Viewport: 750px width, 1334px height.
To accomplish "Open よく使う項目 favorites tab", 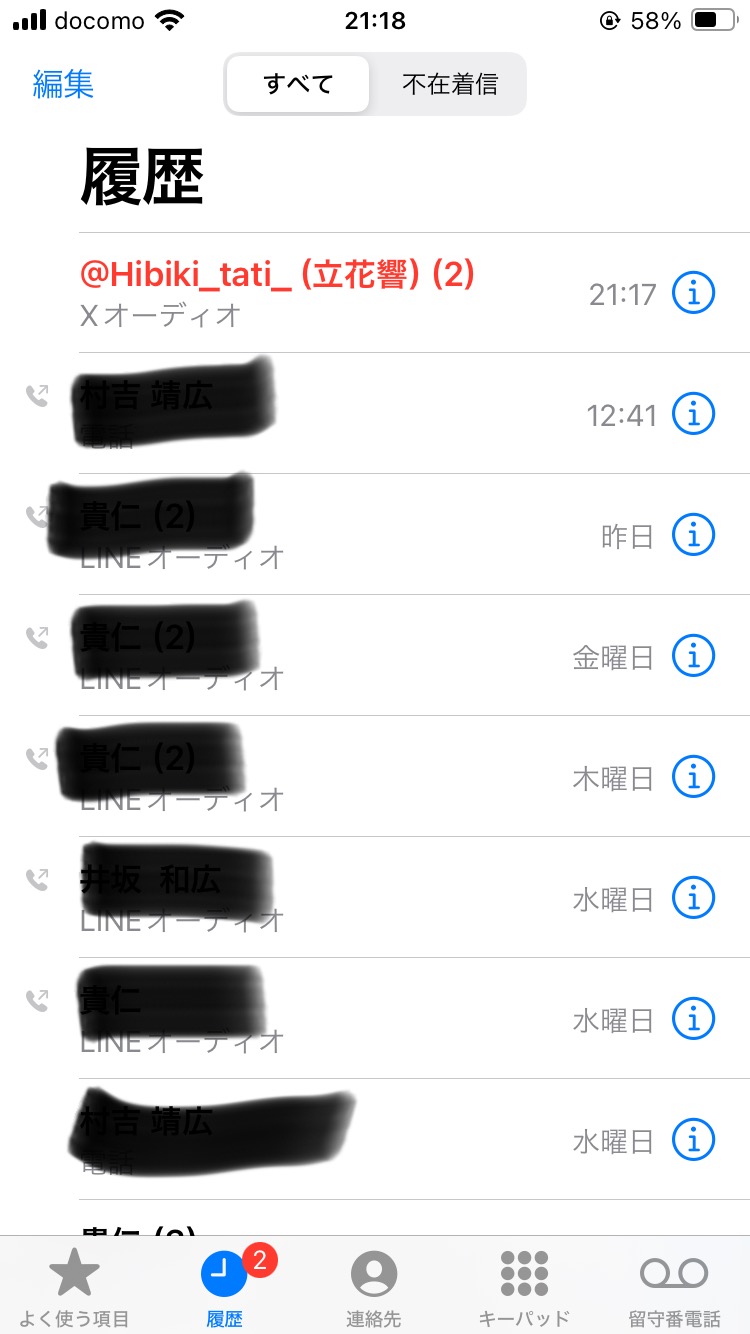I will [x=75, y=1289].
